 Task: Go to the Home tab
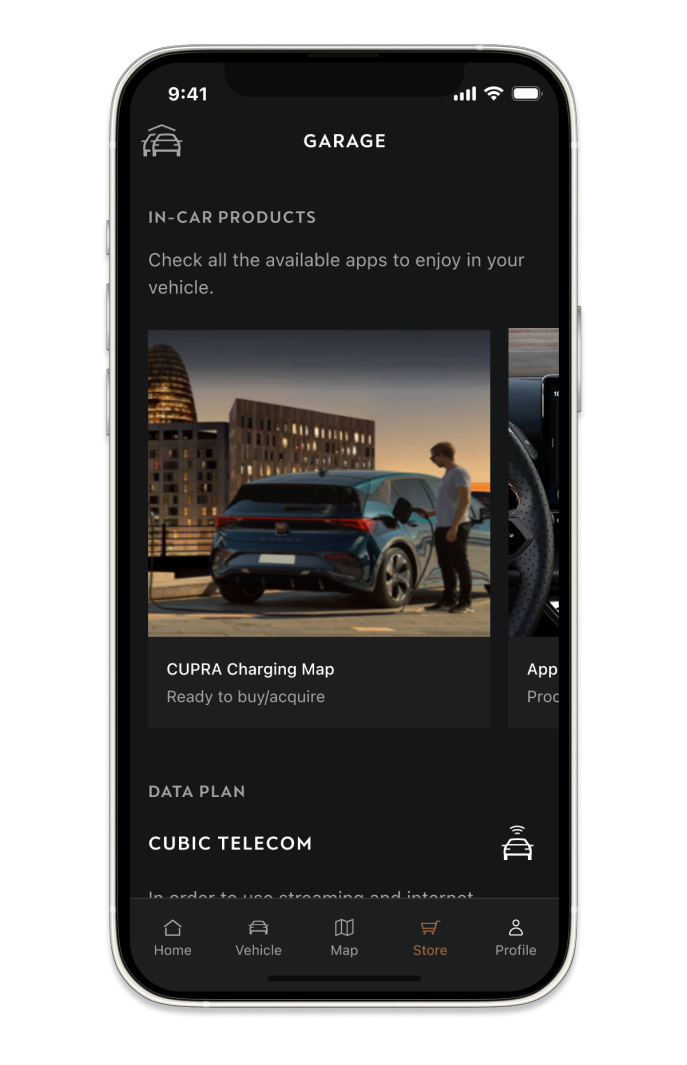(172, 937)
